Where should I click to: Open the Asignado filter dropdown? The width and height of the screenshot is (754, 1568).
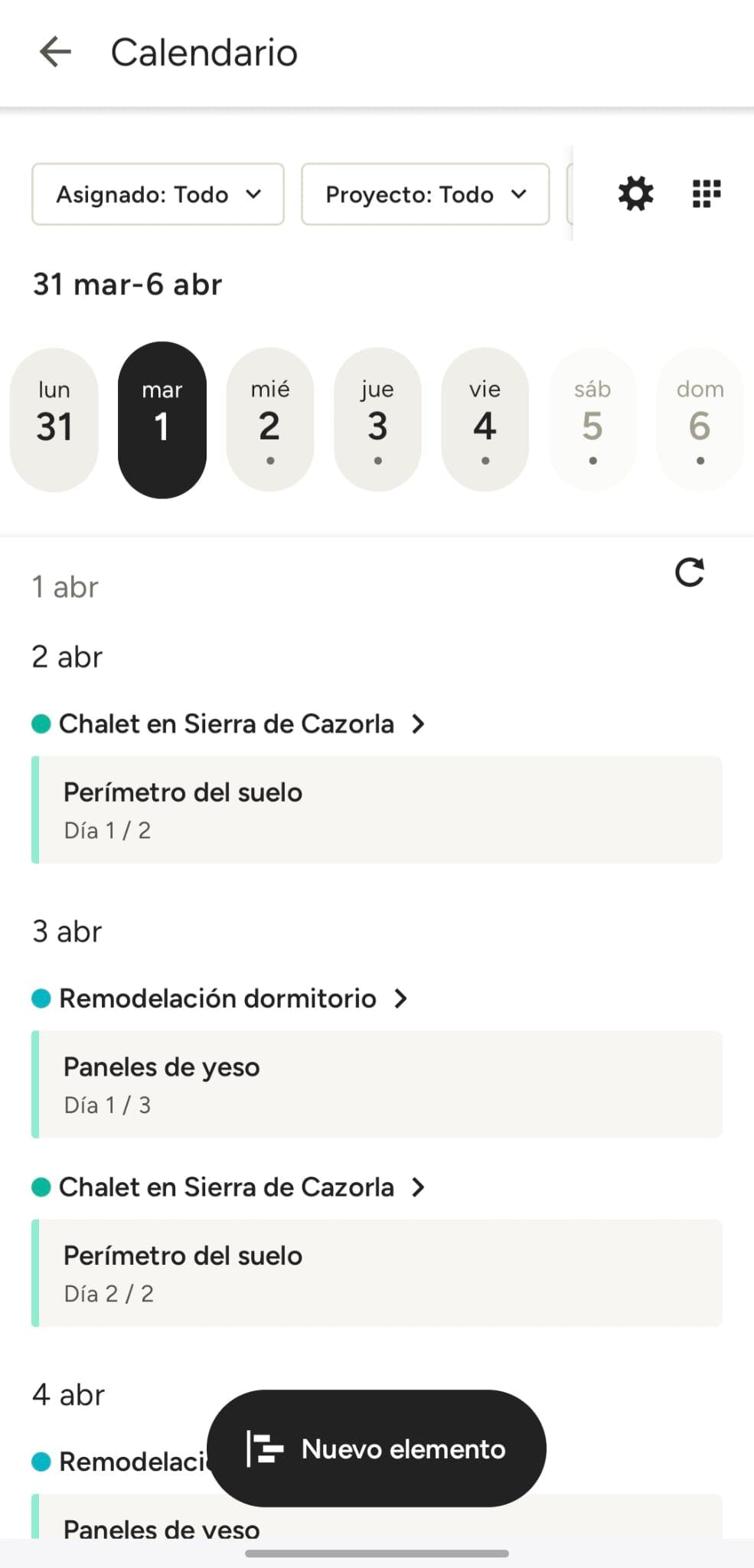click(x=158, y=194)
